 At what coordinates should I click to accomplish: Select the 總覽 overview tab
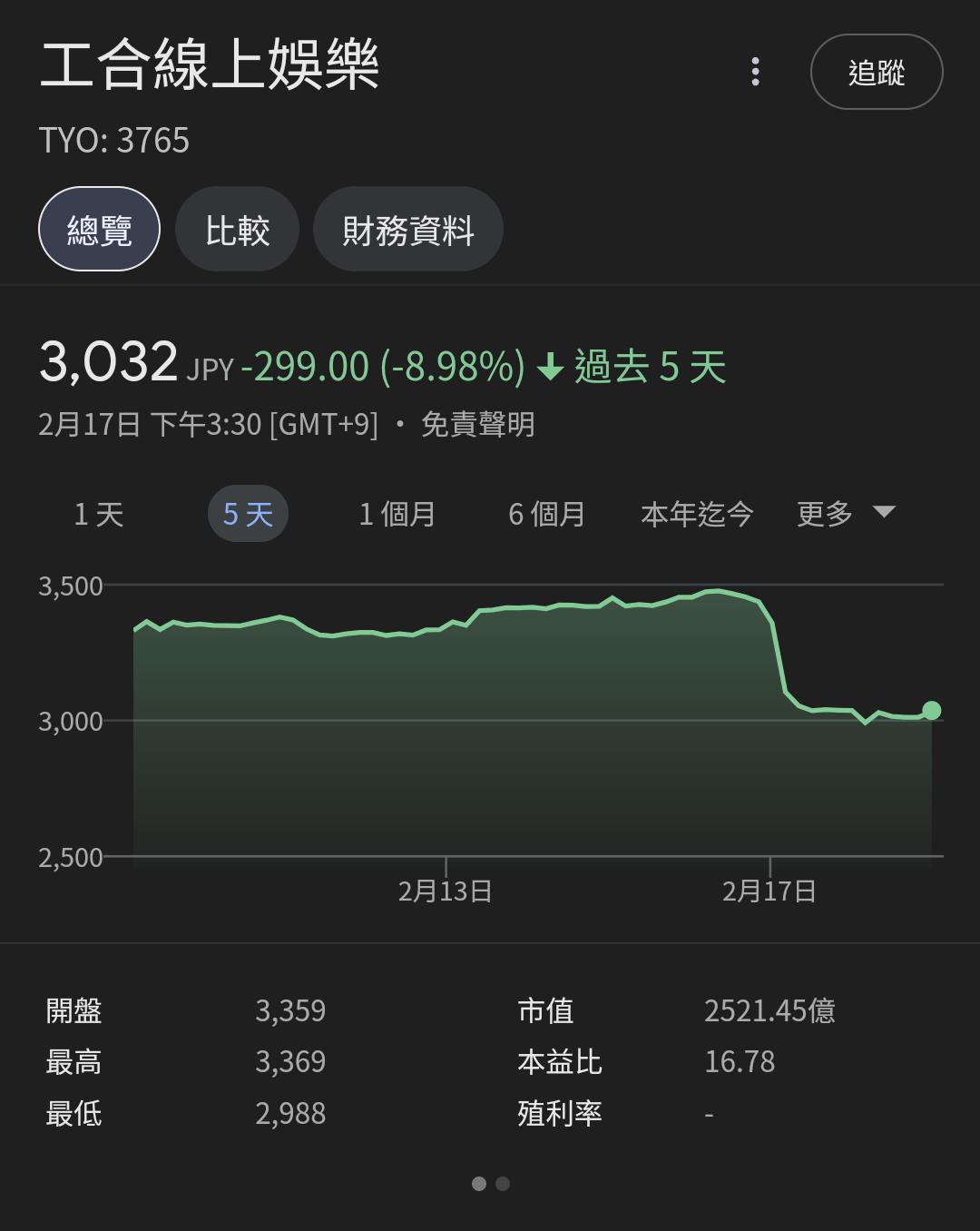[99, 230]
